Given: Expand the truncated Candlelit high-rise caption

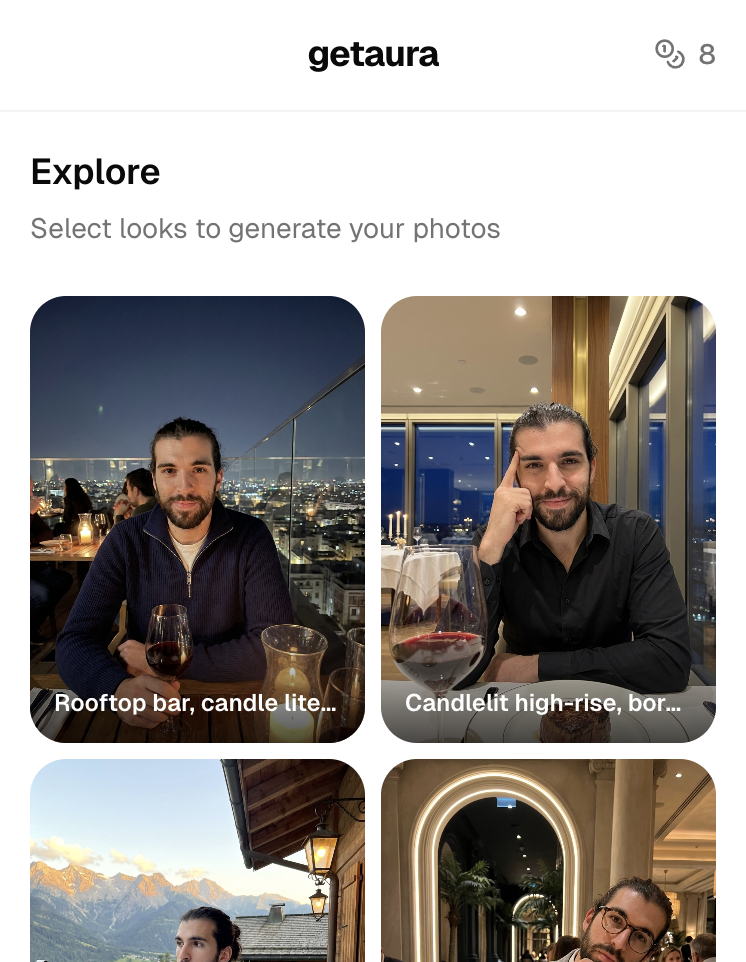Looking at the screenshot, I should click(543, 703).
